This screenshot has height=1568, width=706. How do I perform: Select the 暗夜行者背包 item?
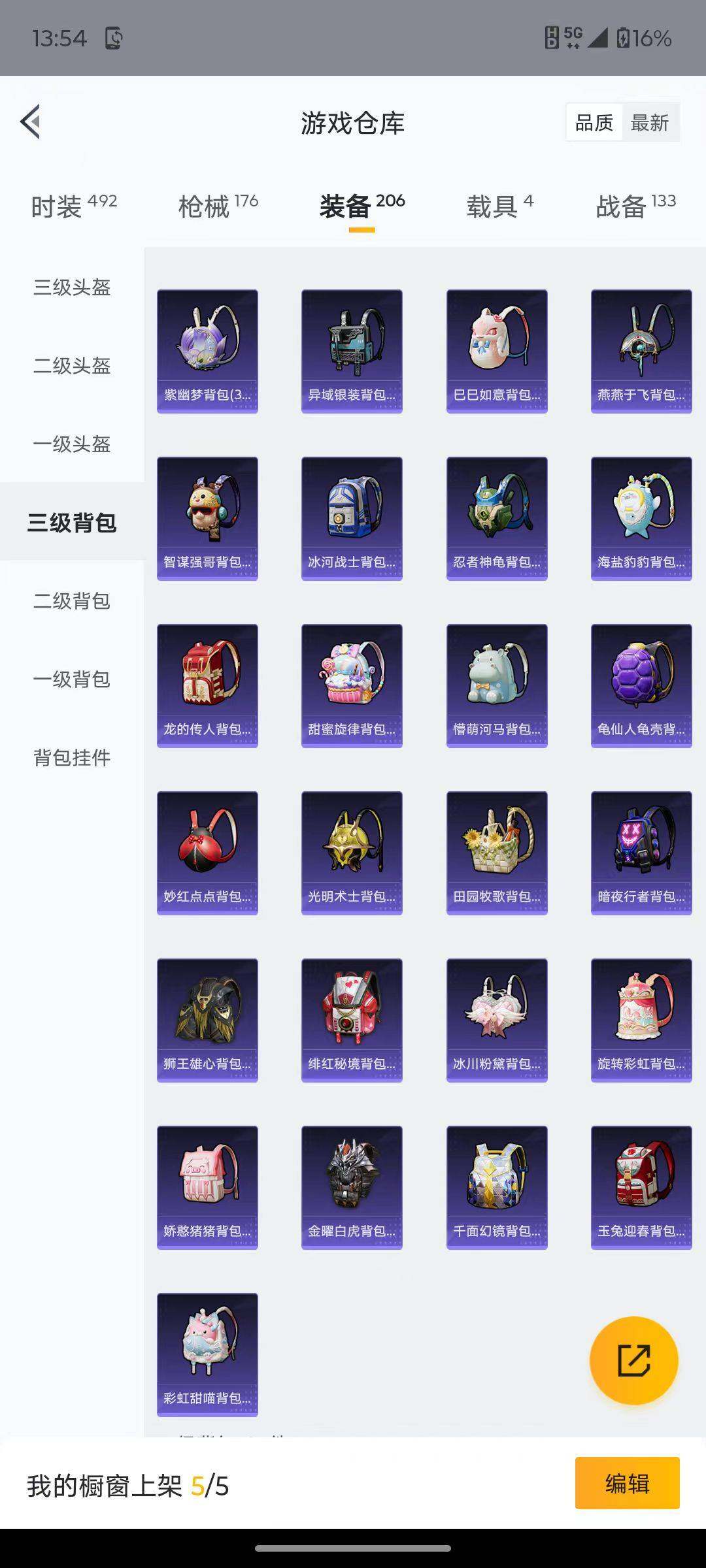click(641, 851)
